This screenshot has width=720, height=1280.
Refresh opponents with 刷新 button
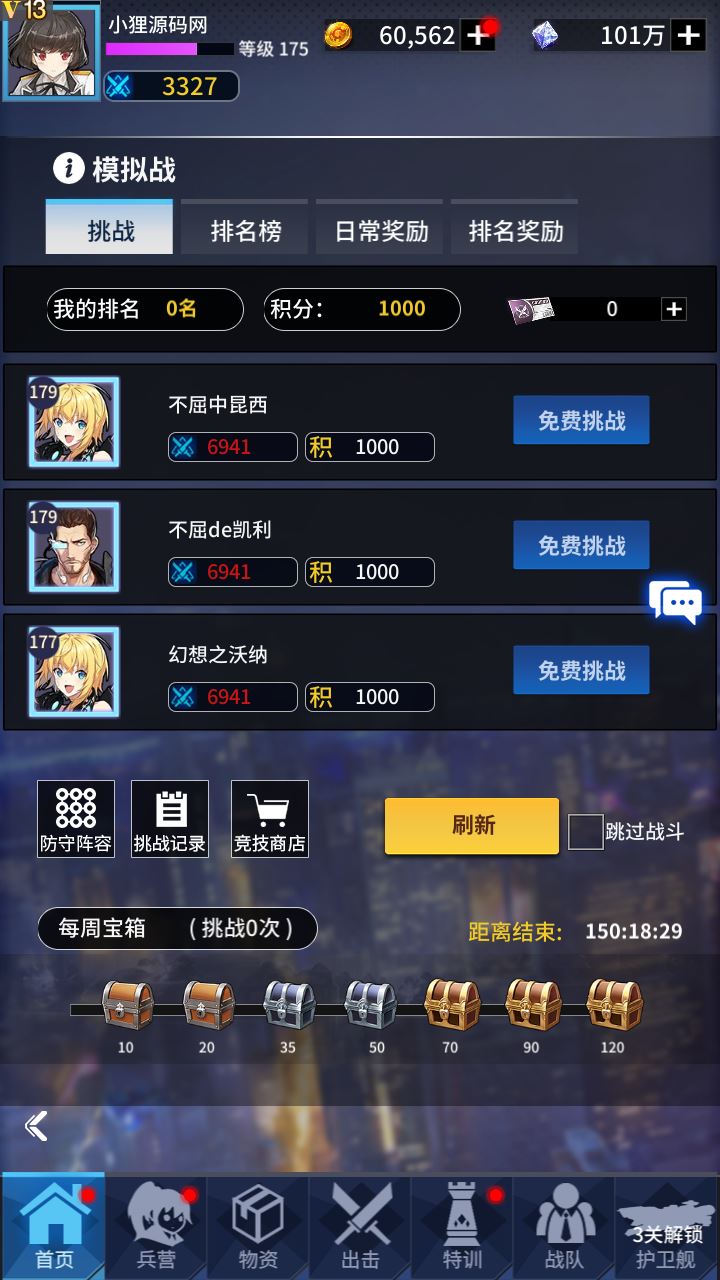pos(472,825)
